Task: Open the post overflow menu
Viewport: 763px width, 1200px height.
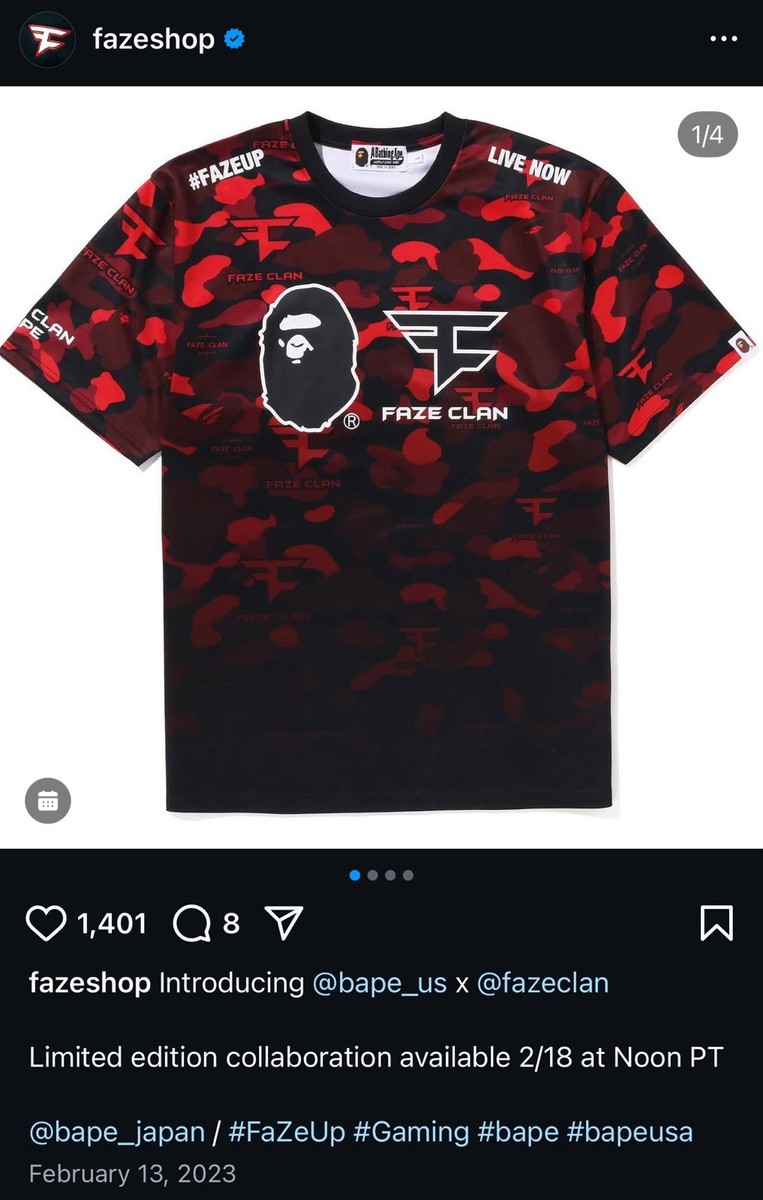Action: 723,40
